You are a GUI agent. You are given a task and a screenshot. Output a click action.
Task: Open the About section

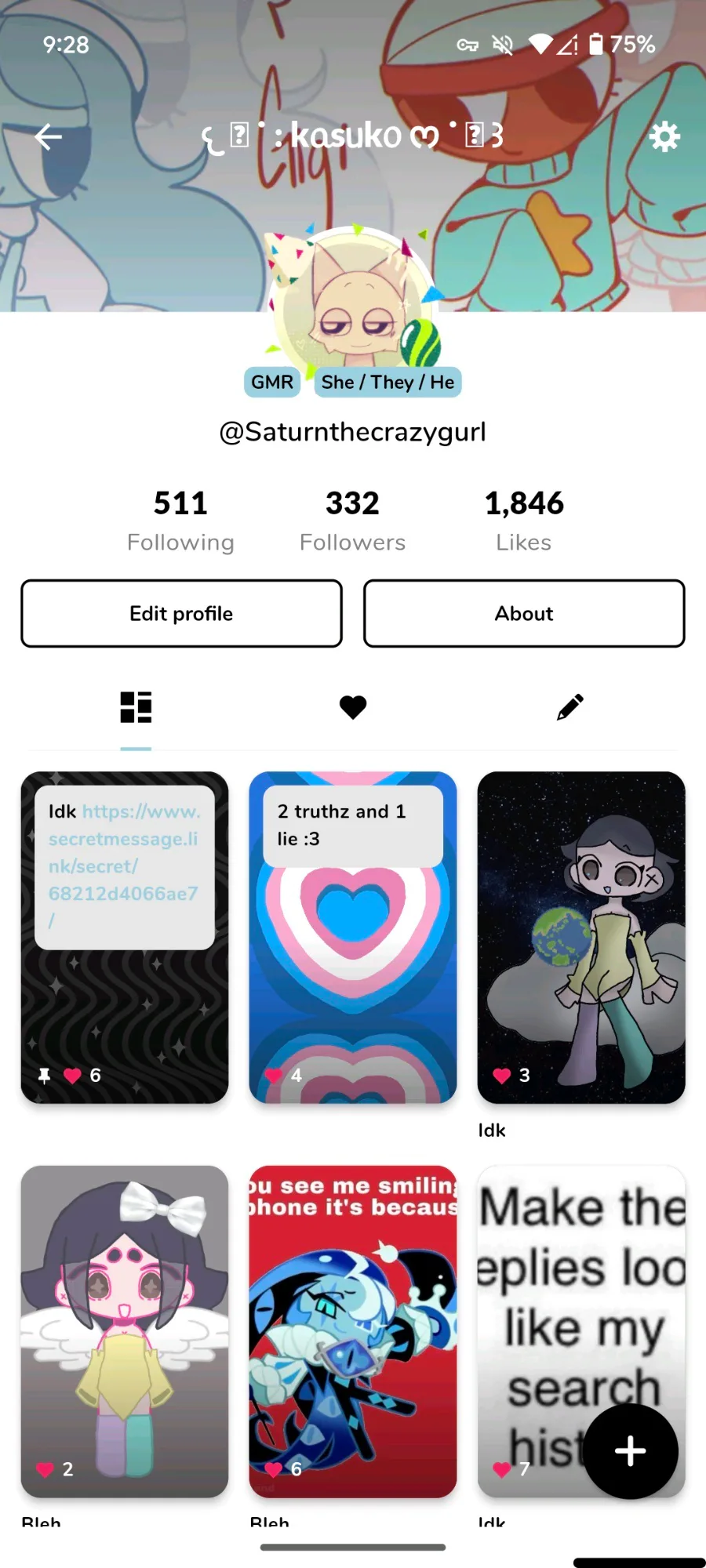tap(524, 613)
